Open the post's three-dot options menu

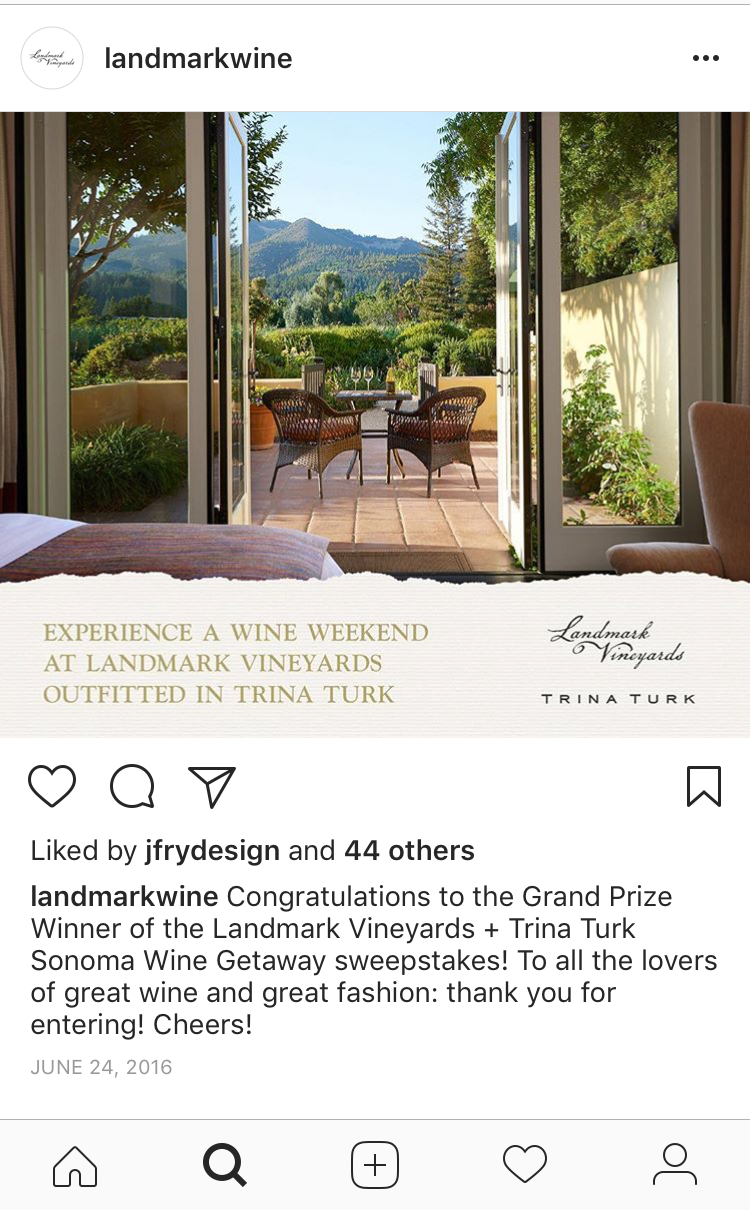[706, 58]
